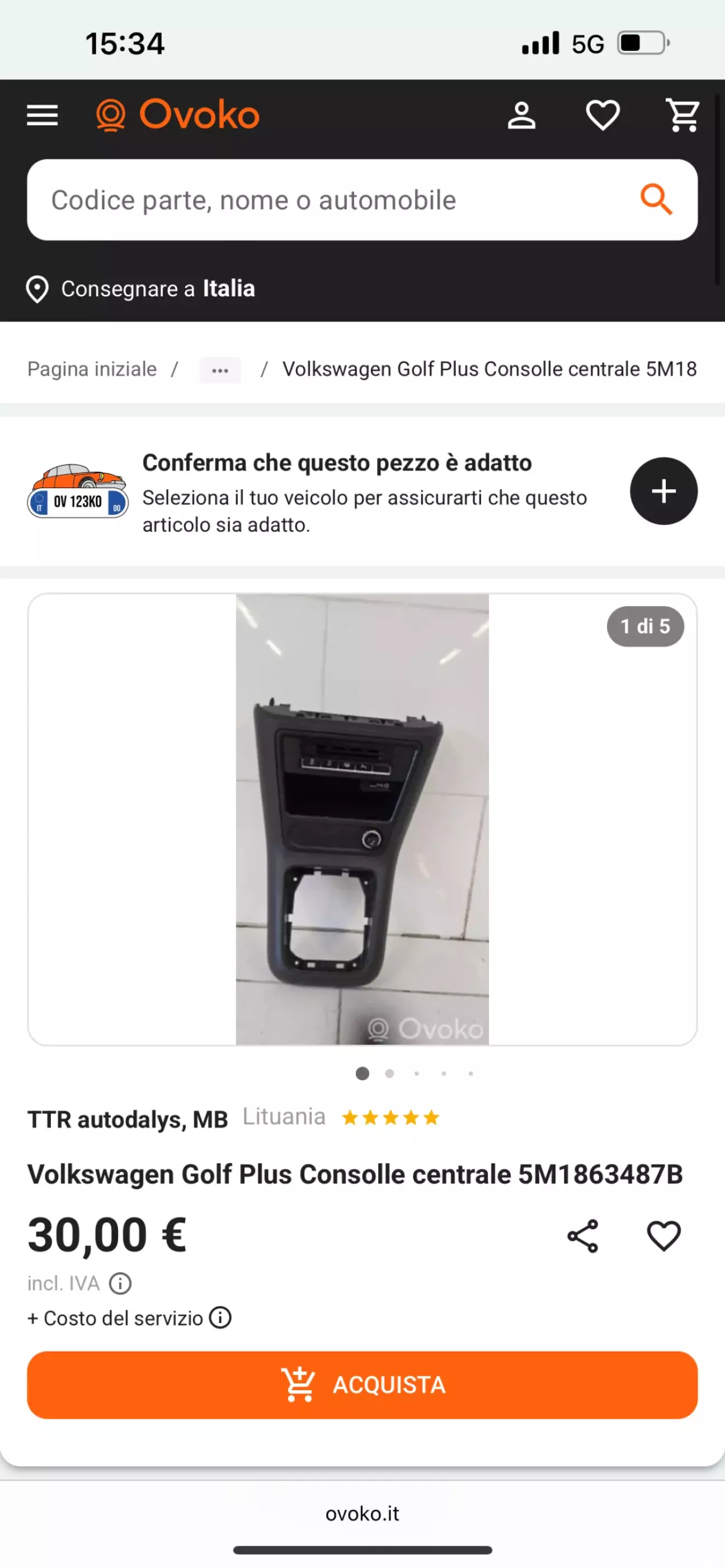The height and width of the screenshot is (1568, 725).
Task: Go to Pagina iniziale breadcrumb
Action: click(92, 369)
